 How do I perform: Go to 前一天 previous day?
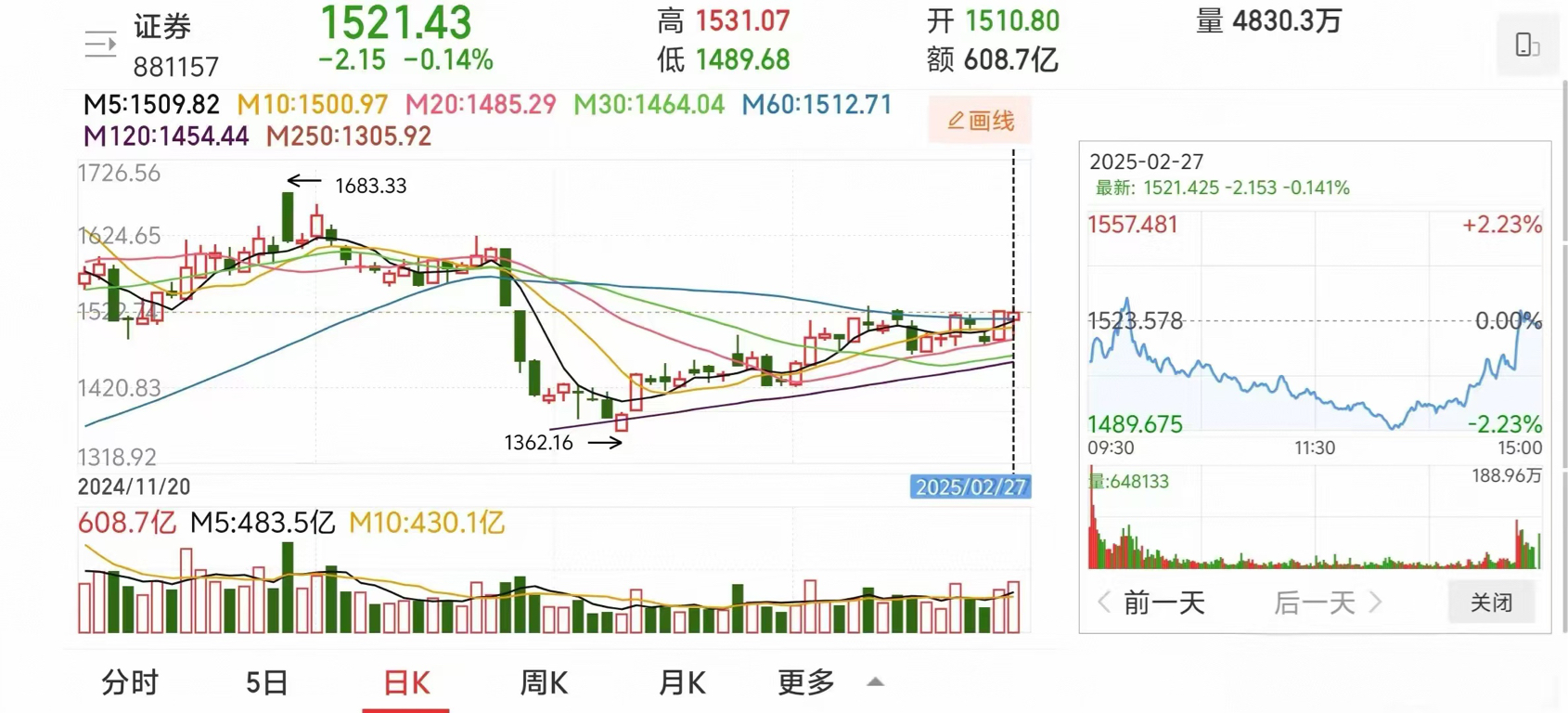(1152, 603)
